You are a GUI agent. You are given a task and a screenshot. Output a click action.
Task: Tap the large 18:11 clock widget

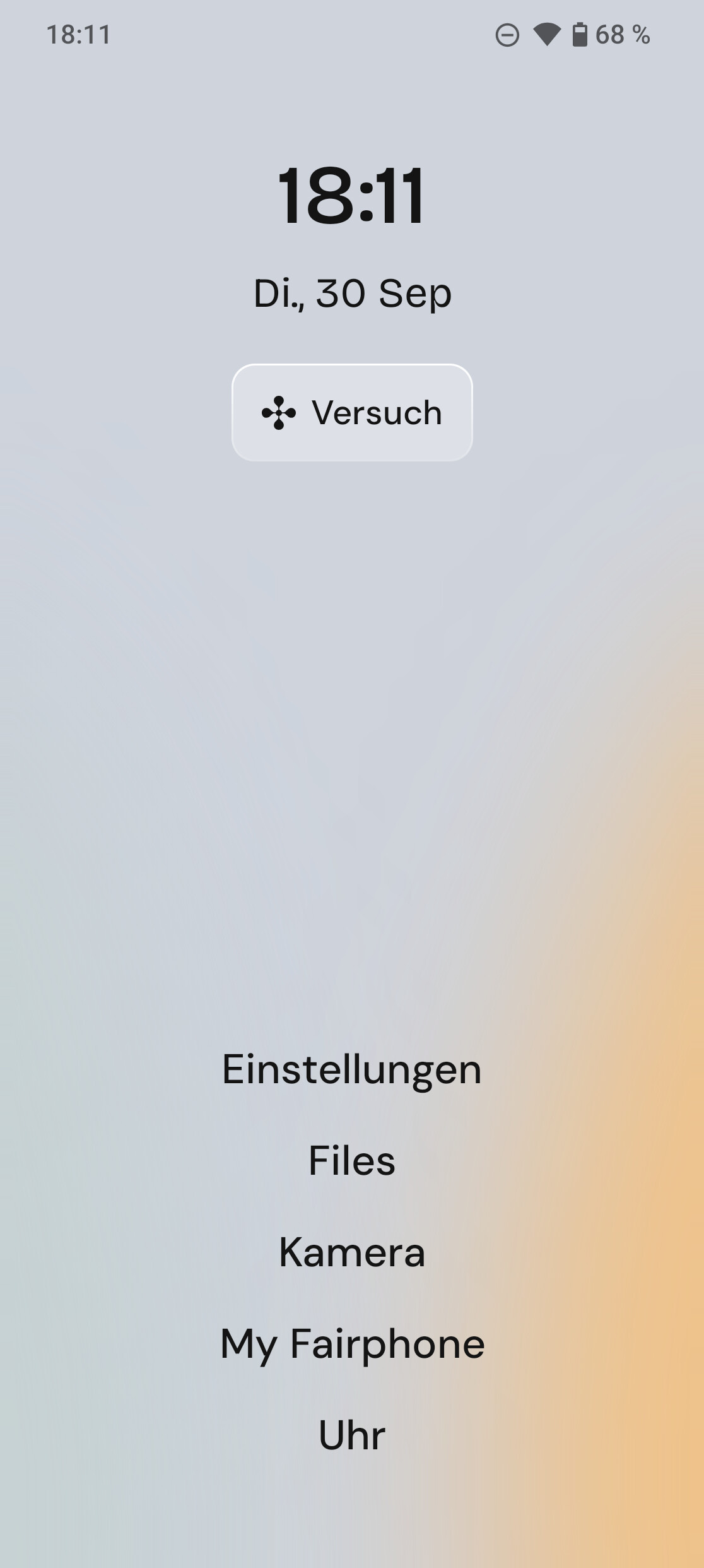[x=352, y=195]
